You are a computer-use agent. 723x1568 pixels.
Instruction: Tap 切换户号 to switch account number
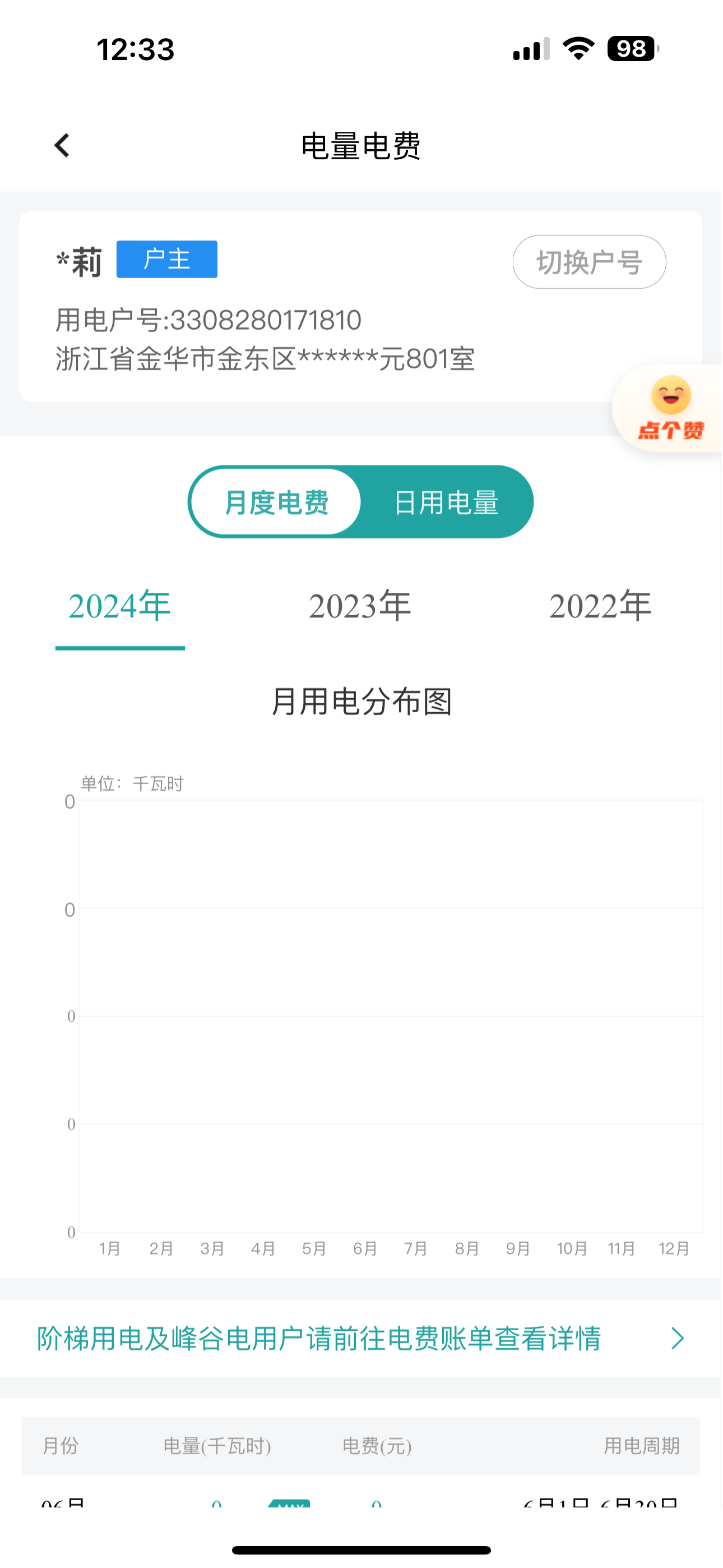pos(589,262)
